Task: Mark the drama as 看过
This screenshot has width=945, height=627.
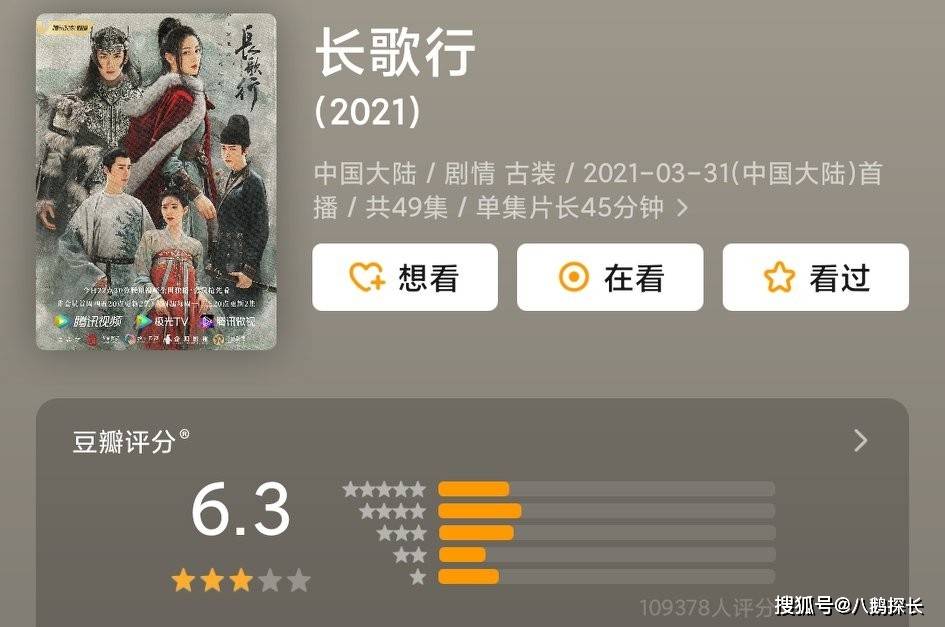Action: point(815,277)
